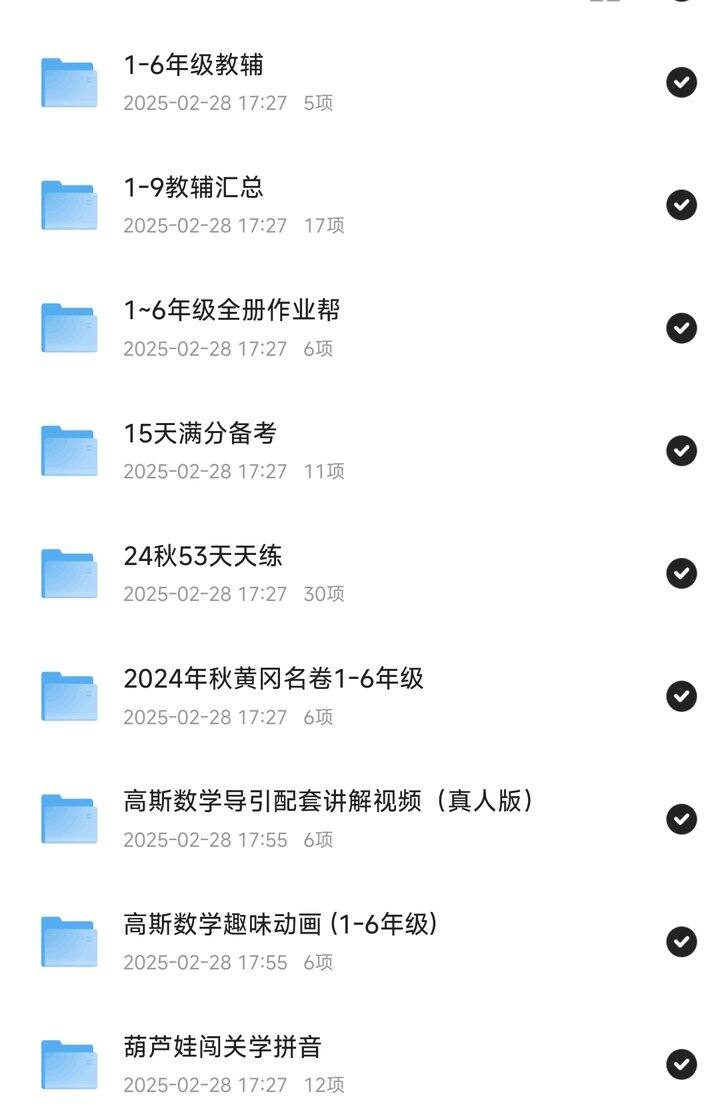Tap the date label under 15天满分备考
This screenshot has width=720, height=1114.
coord(203,471)
